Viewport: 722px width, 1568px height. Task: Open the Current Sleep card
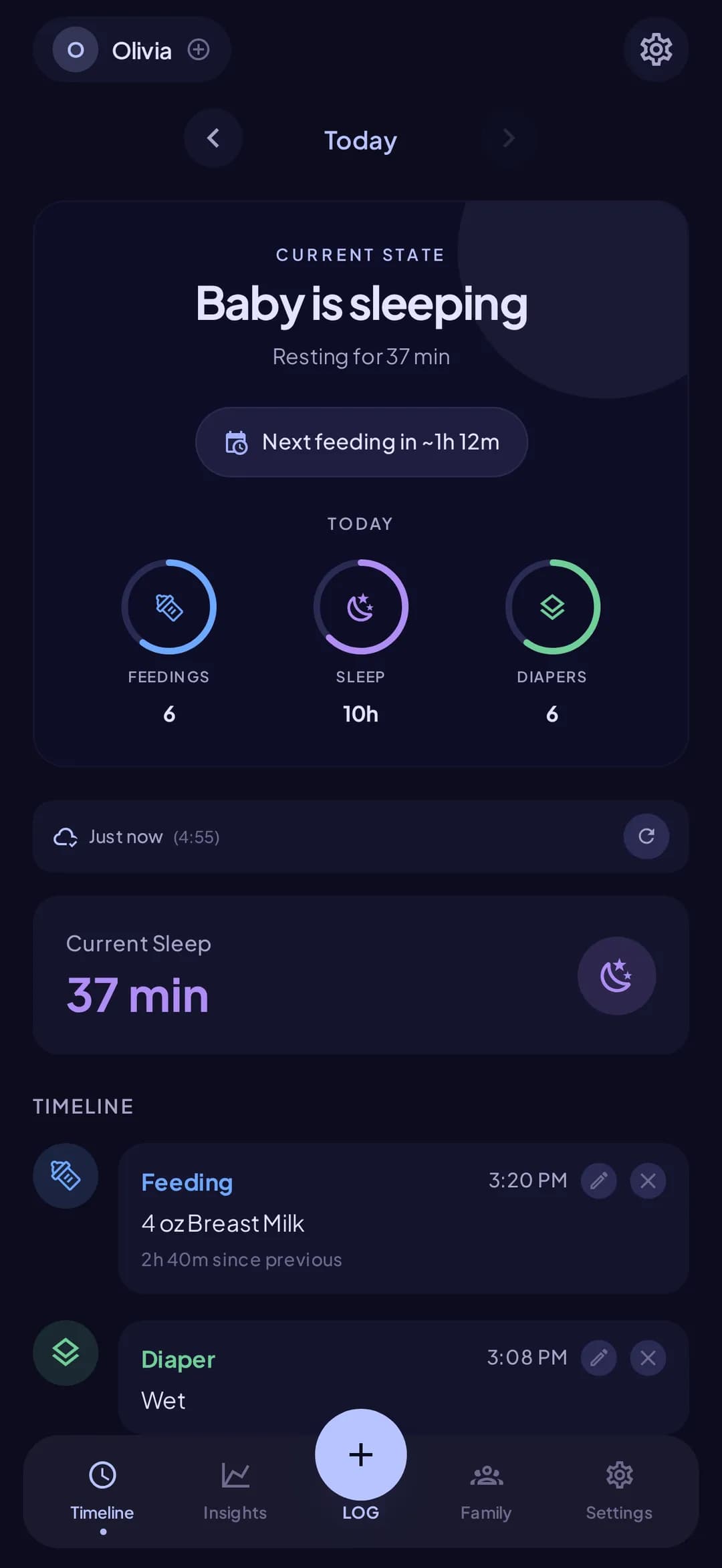point(361,975)
